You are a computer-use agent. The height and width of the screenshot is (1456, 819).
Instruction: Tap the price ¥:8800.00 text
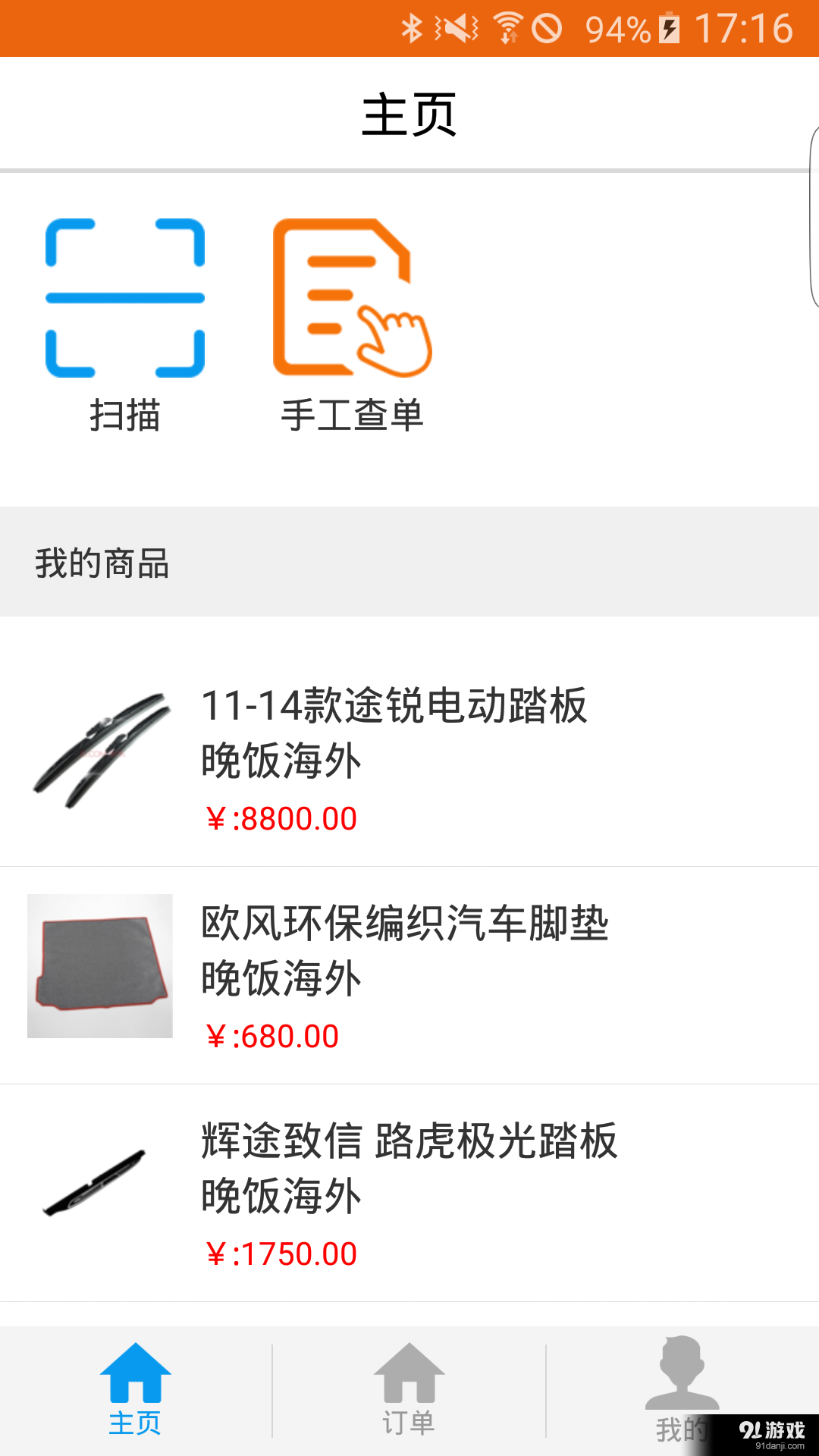coord(280,818)
